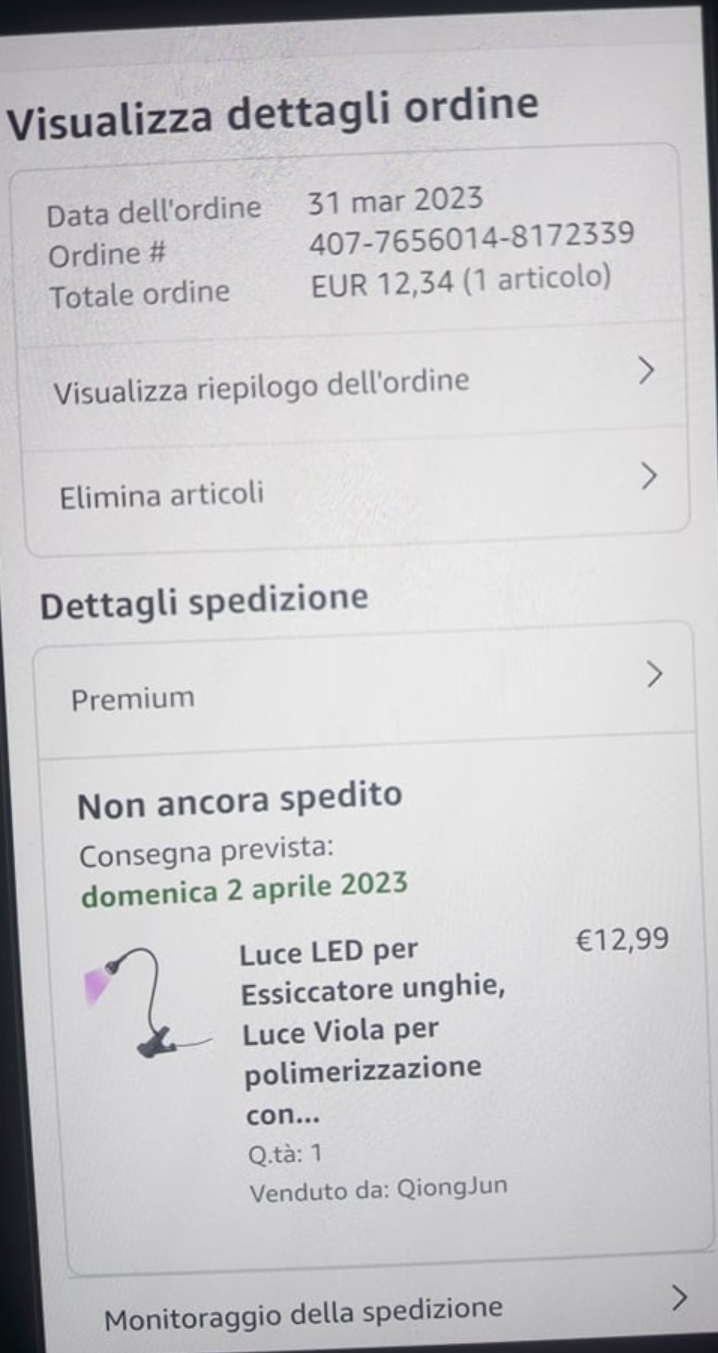This screenshot has width=718, height=1353.
Task: Open Visualizza riepilogo dell'ordine
Action: tap(350, 380)
